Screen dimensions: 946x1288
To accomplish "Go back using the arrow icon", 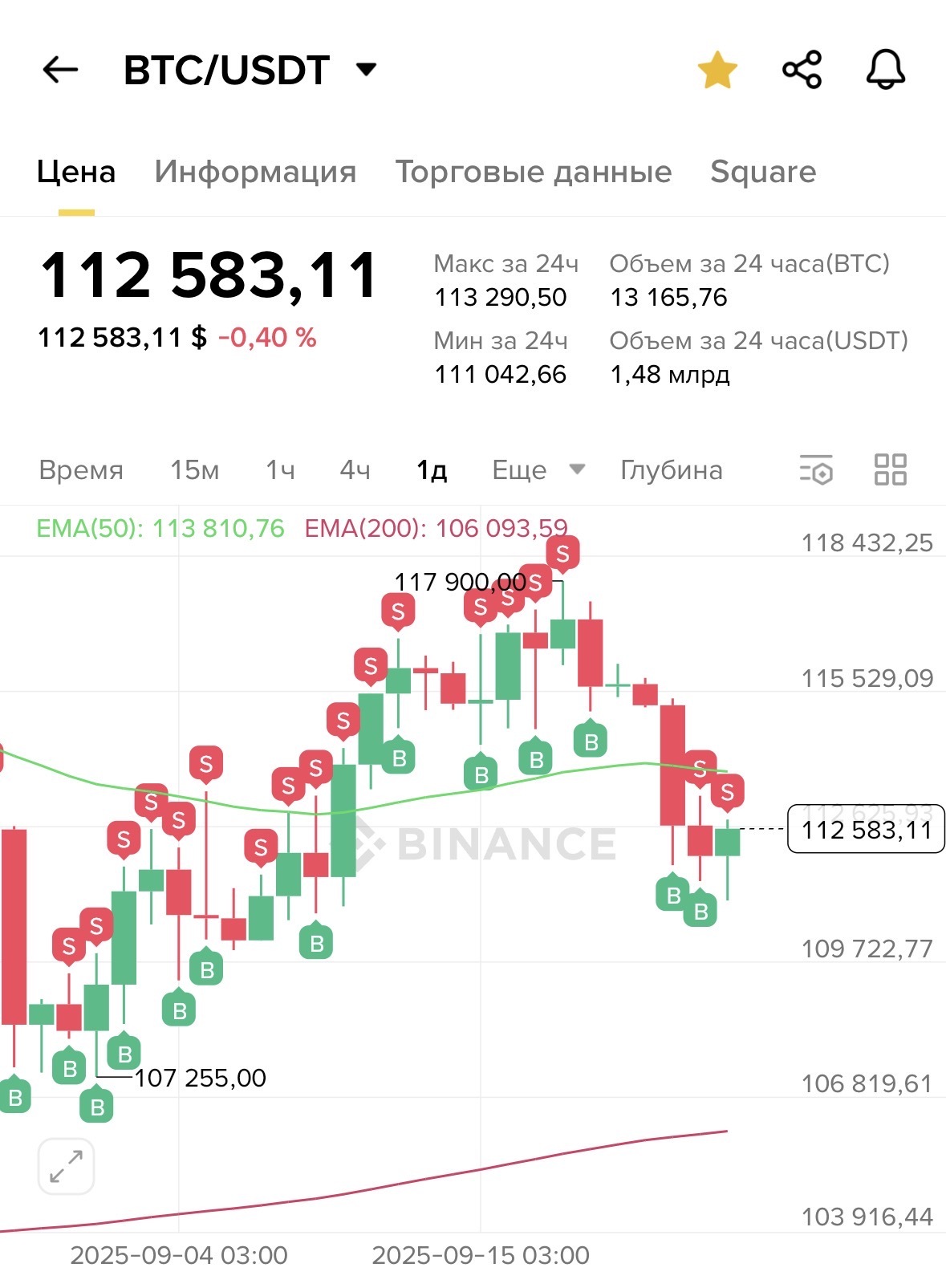I will tap(60, 70).
